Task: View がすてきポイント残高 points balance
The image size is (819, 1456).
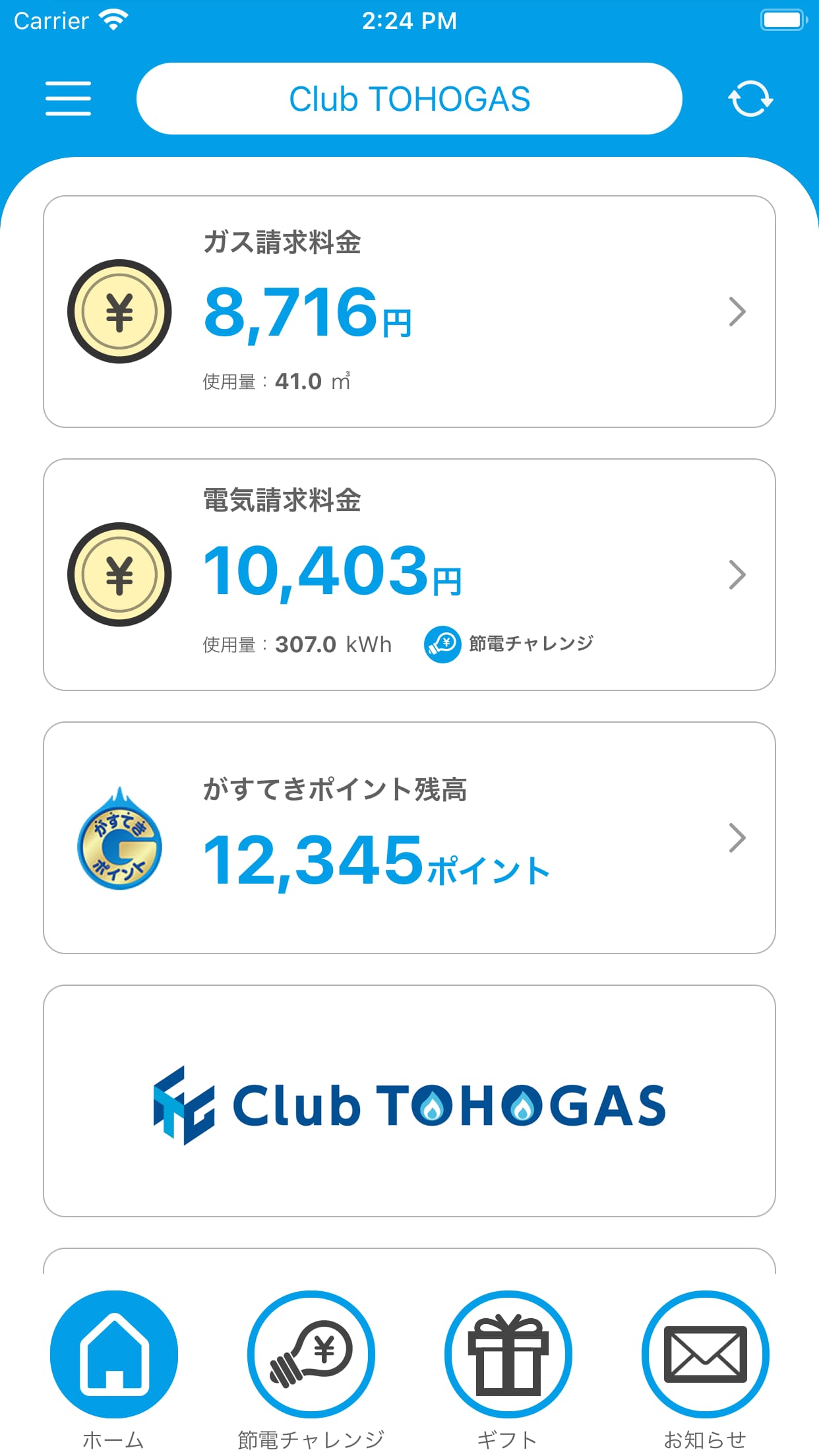Action: click(409, 837)
